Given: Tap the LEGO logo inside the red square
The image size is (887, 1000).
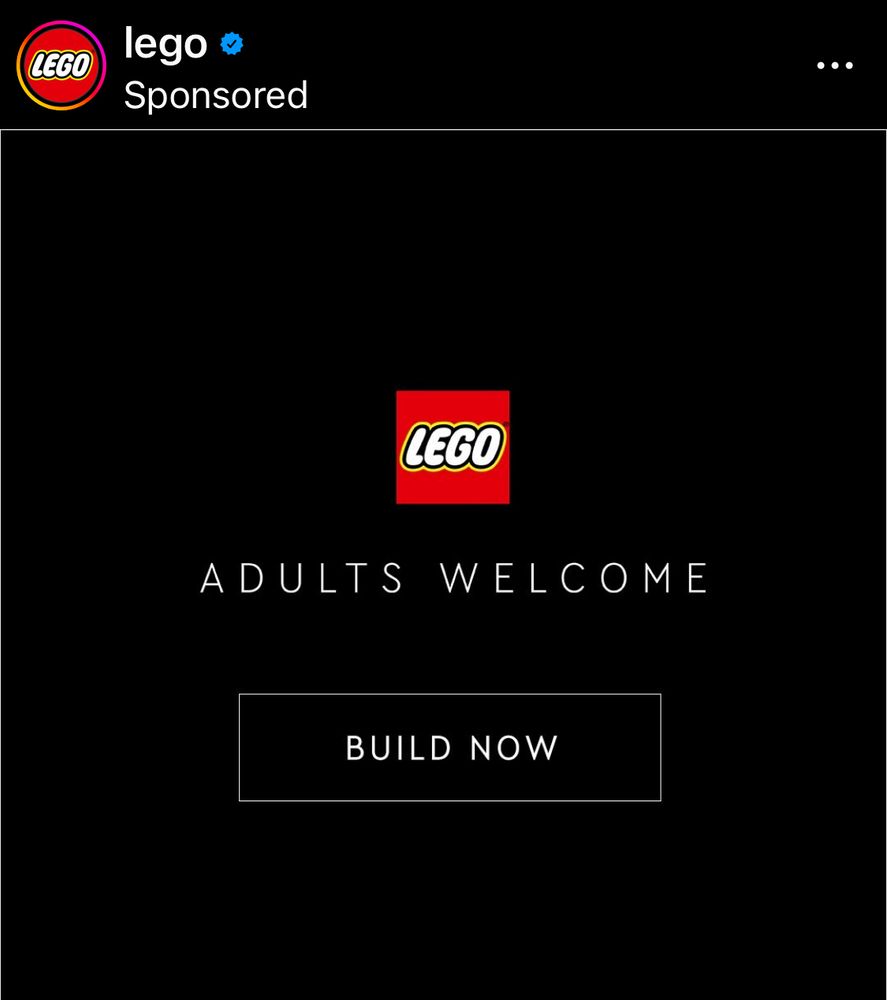Looking at the screenshot, I should [x=452, y=446].
